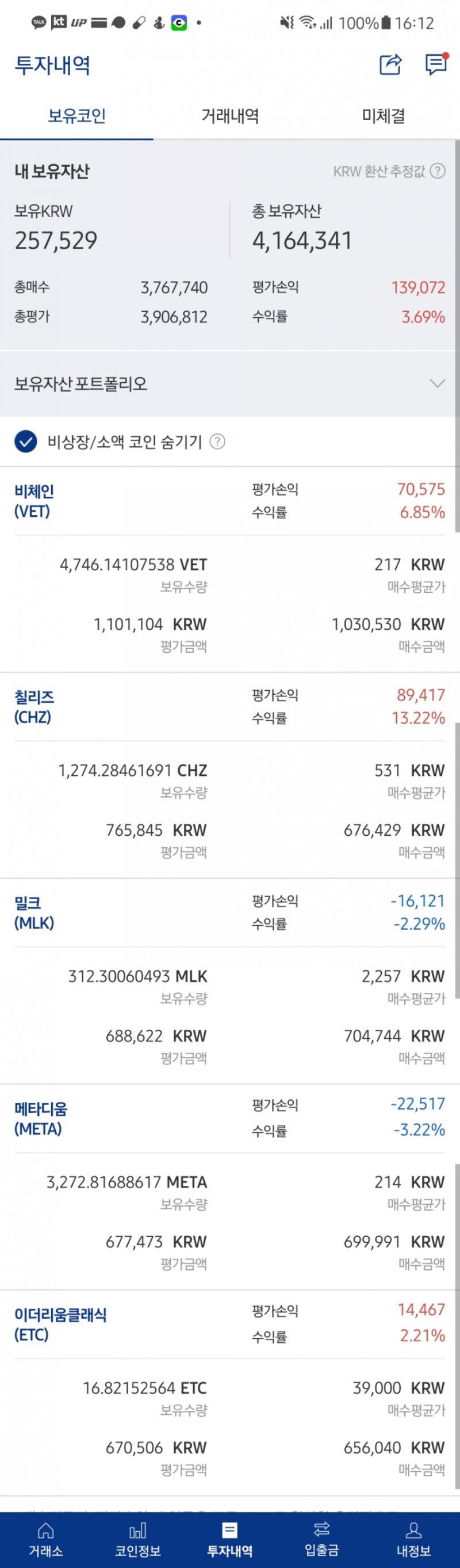
Task: Go to the 코인정보 tab
Action: 138,1539
